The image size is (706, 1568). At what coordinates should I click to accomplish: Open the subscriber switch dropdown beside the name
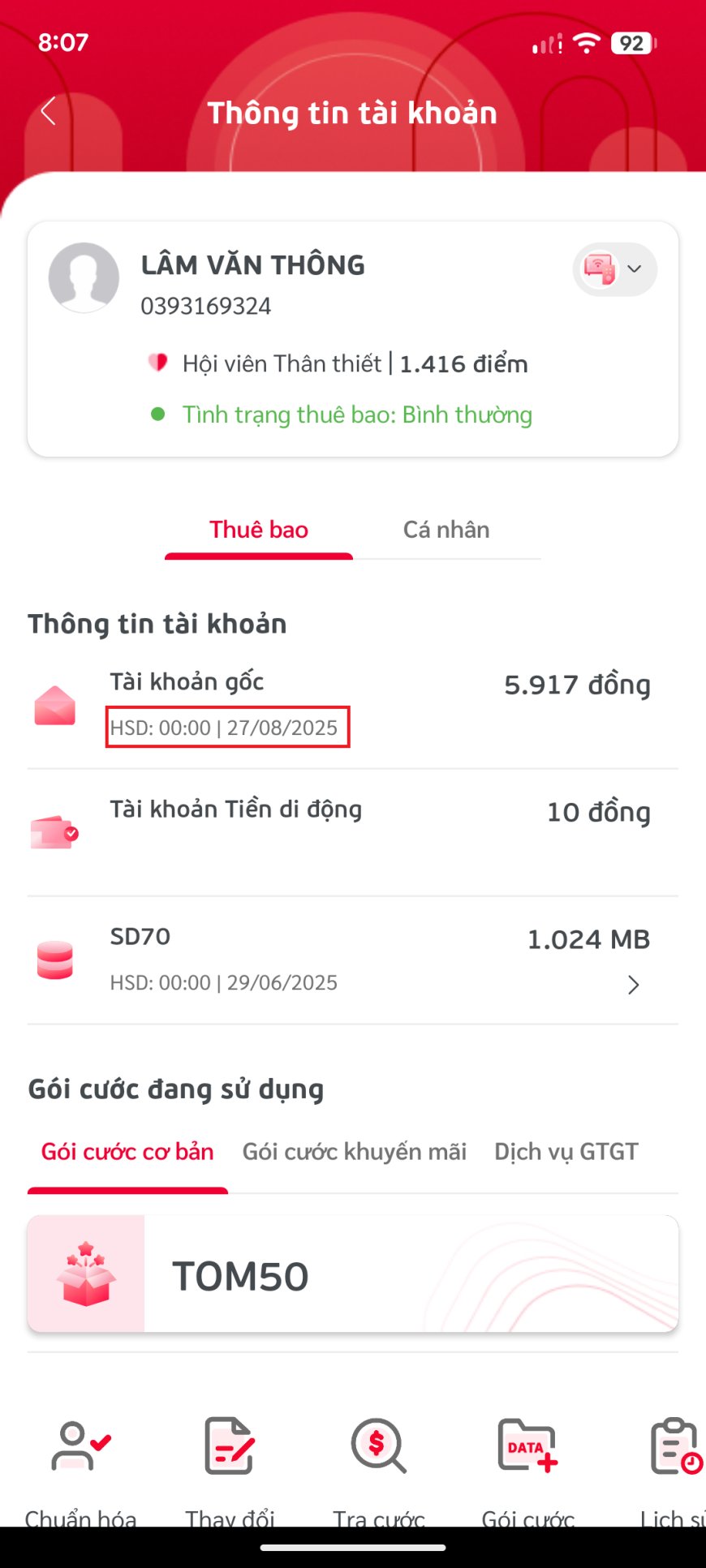click(615, 269)
